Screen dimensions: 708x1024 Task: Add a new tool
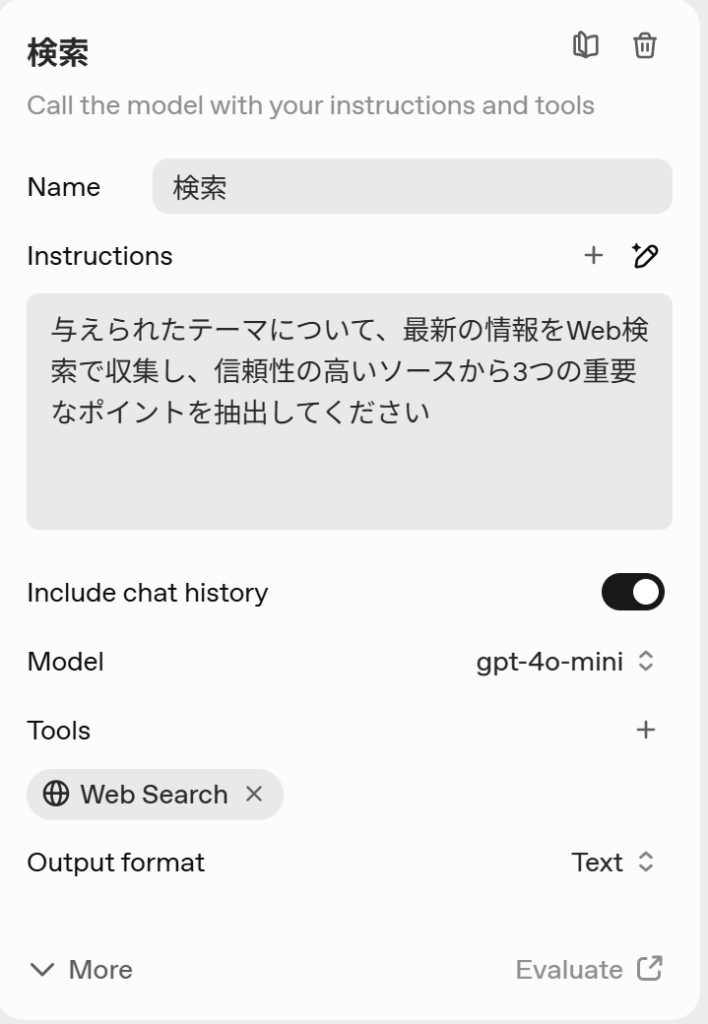tap(645, 730)
